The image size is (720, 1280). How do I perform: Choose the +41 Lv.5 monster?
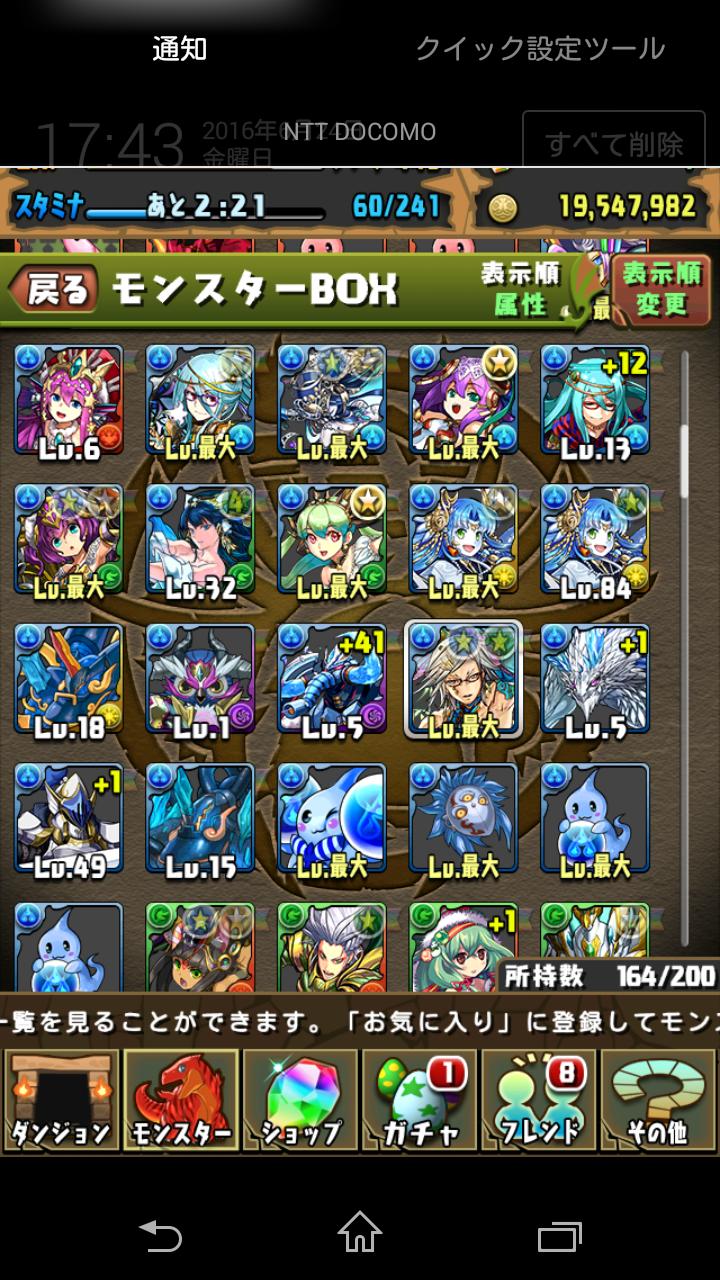332,681
